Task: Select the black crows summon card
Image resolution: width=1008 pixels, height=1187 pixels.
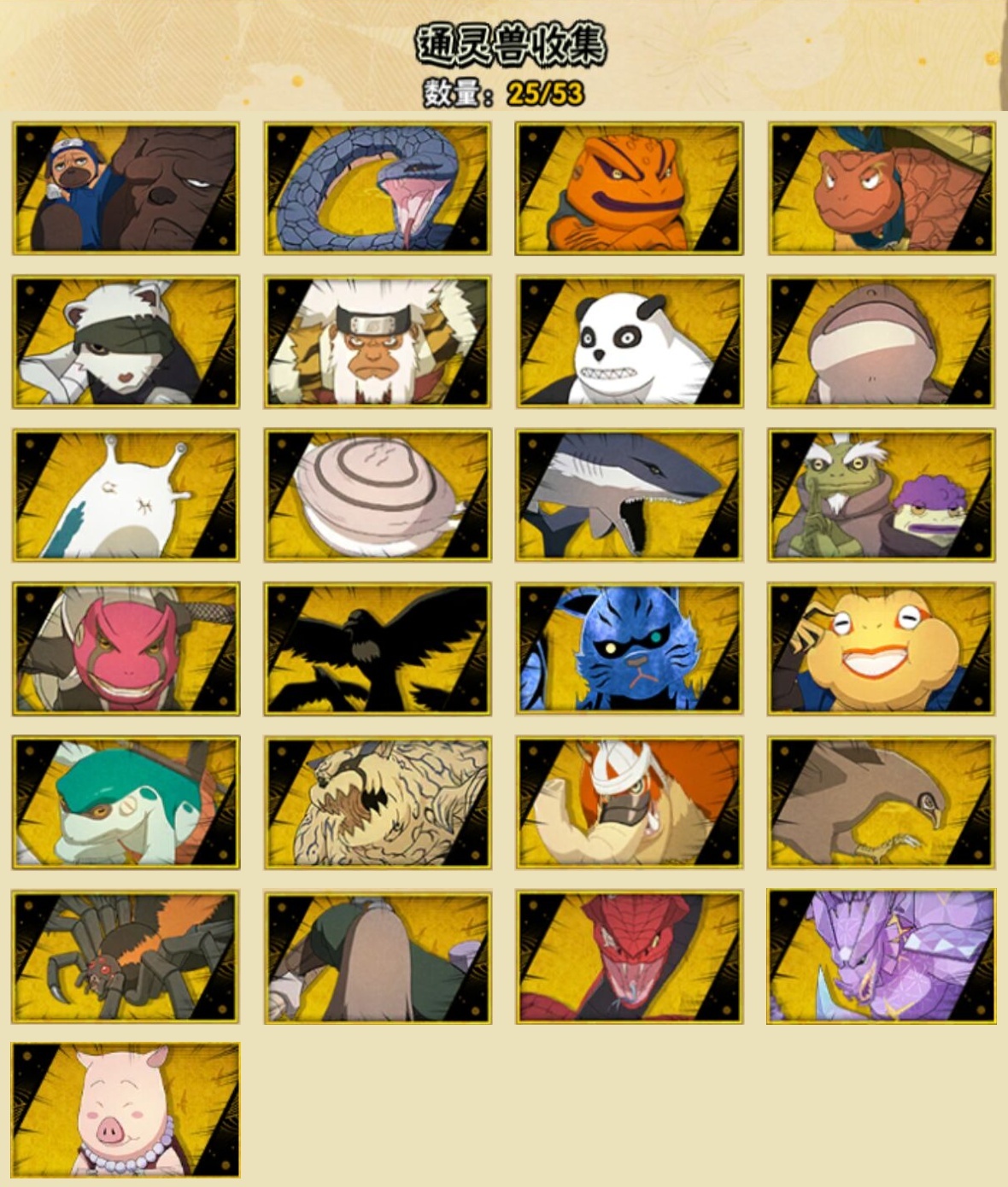Action: [377, 649]
